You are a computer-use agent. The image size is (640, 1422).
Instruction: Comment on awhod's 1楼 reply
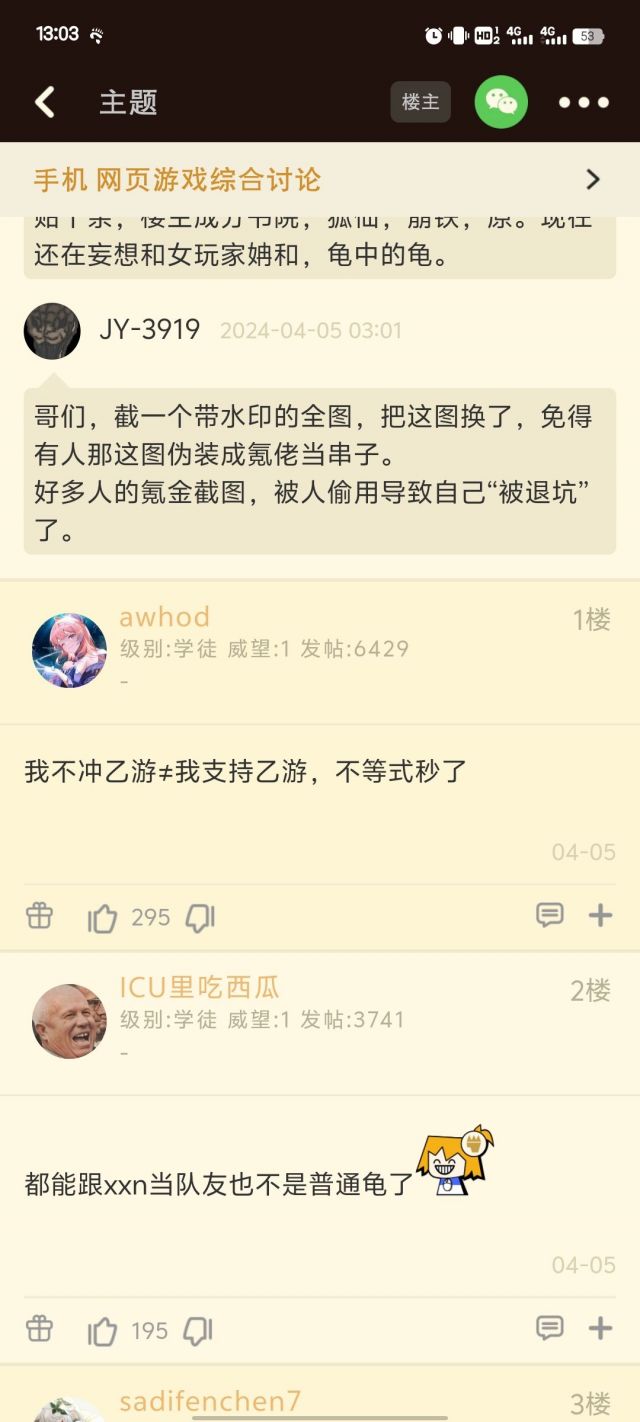point(550,915)
